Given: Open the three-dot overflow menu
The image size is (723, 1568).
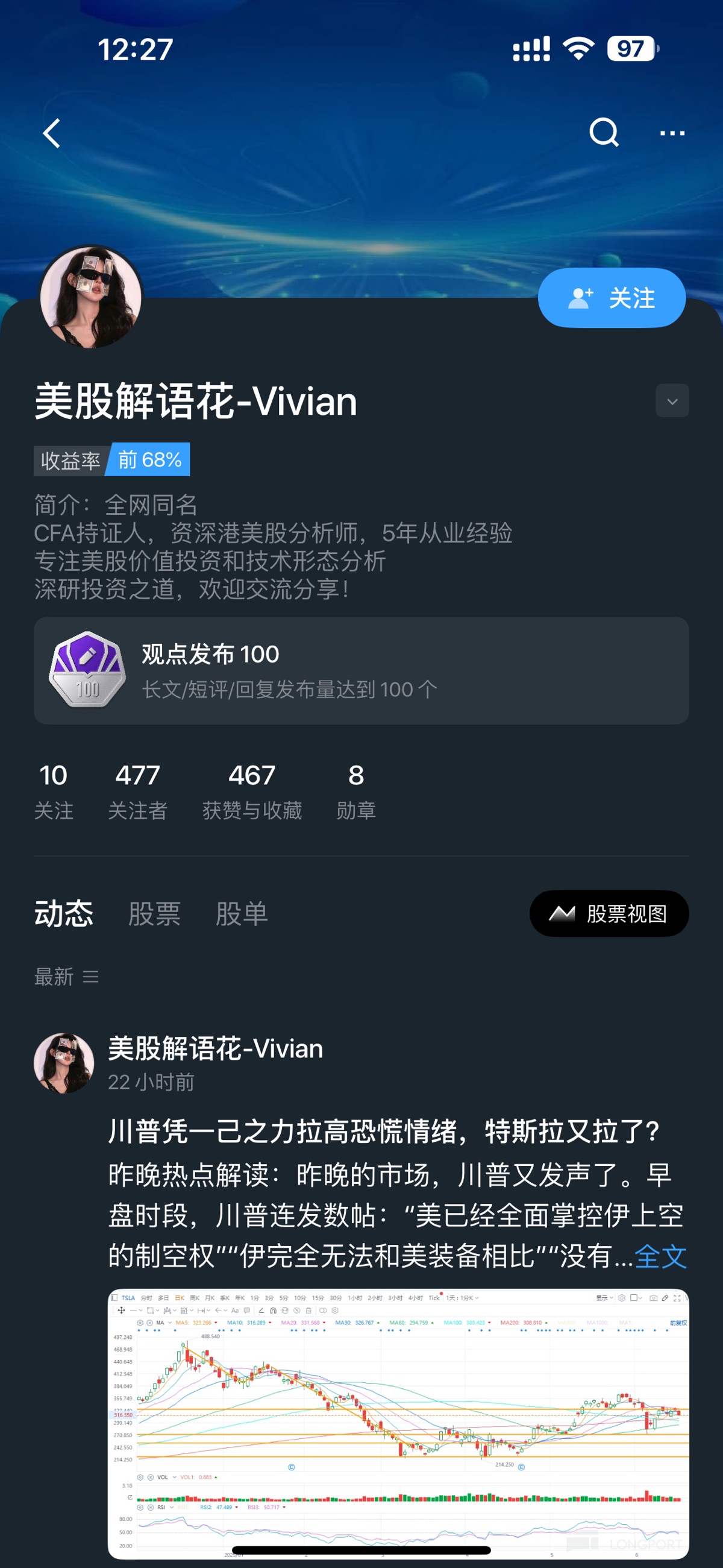Looking at the screenshot, I should pyautogui.click(x=672, y=133).
